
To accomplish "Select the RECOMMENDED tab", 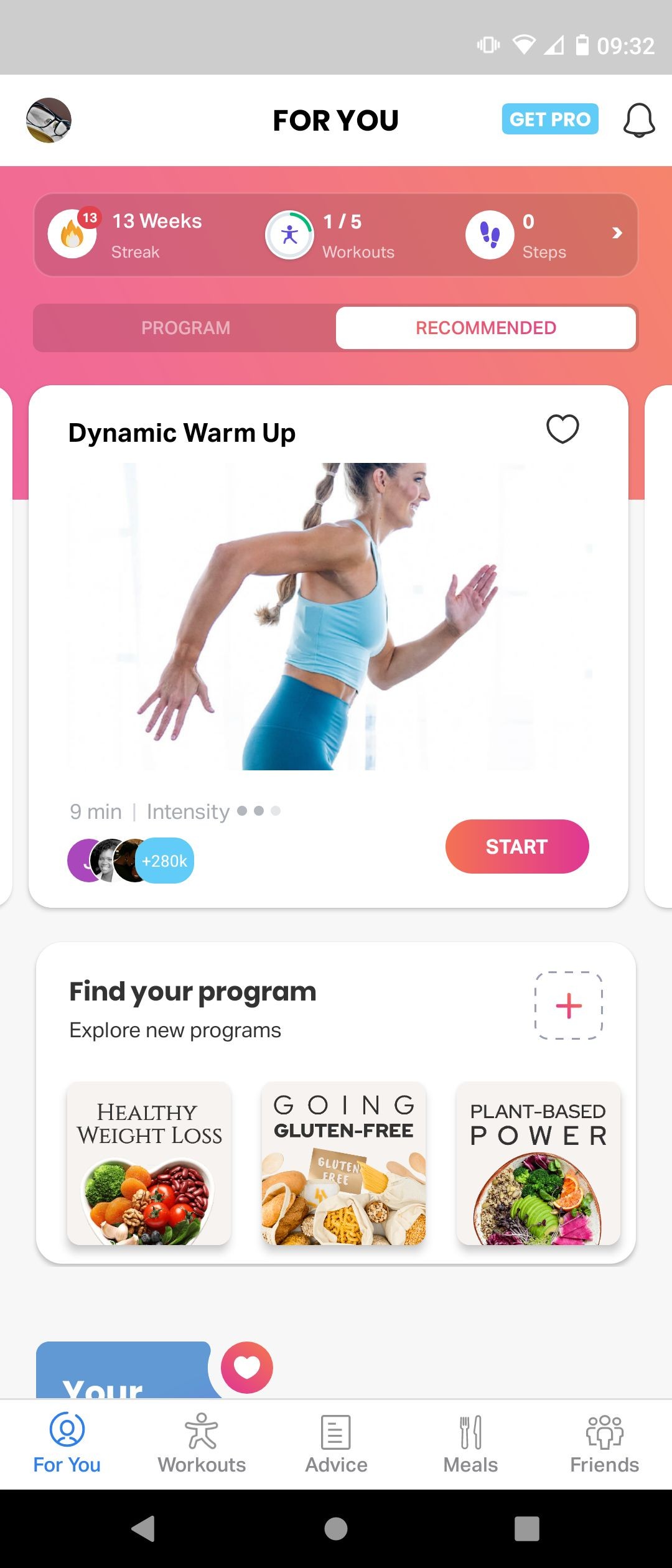I will coord(485,328).
